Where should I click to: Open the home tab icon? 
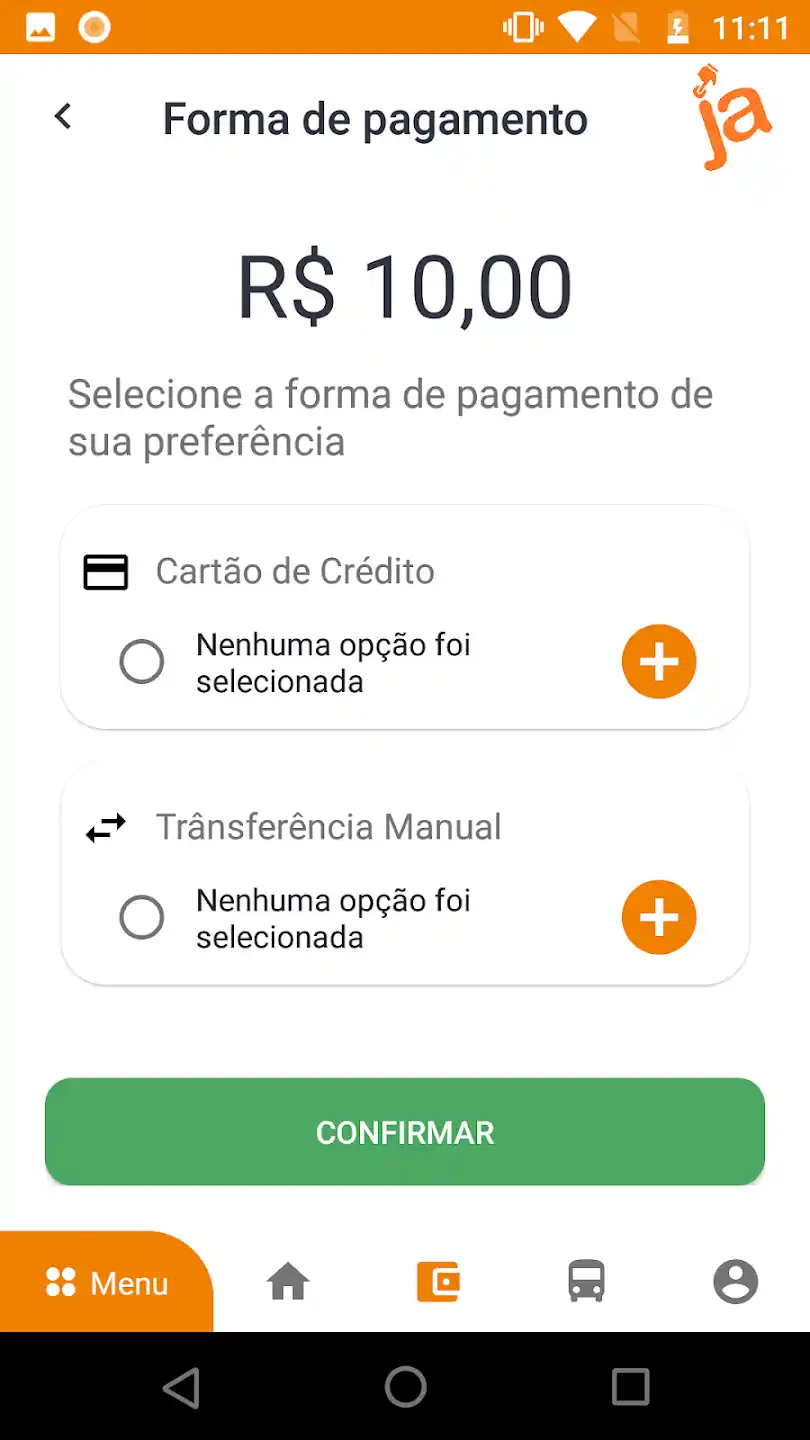click(288, 1281)
